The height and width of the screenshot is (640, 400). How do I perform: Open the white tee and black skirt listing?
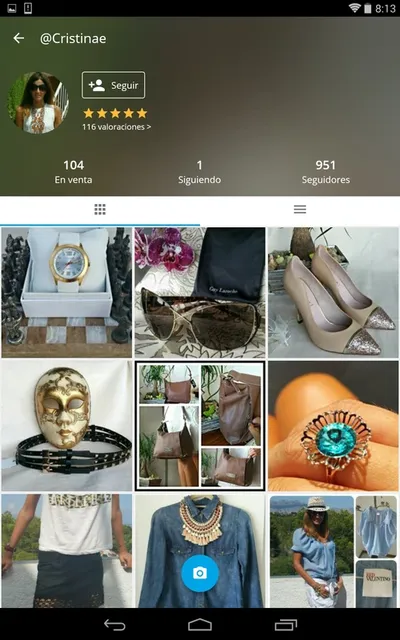(67, 551)
